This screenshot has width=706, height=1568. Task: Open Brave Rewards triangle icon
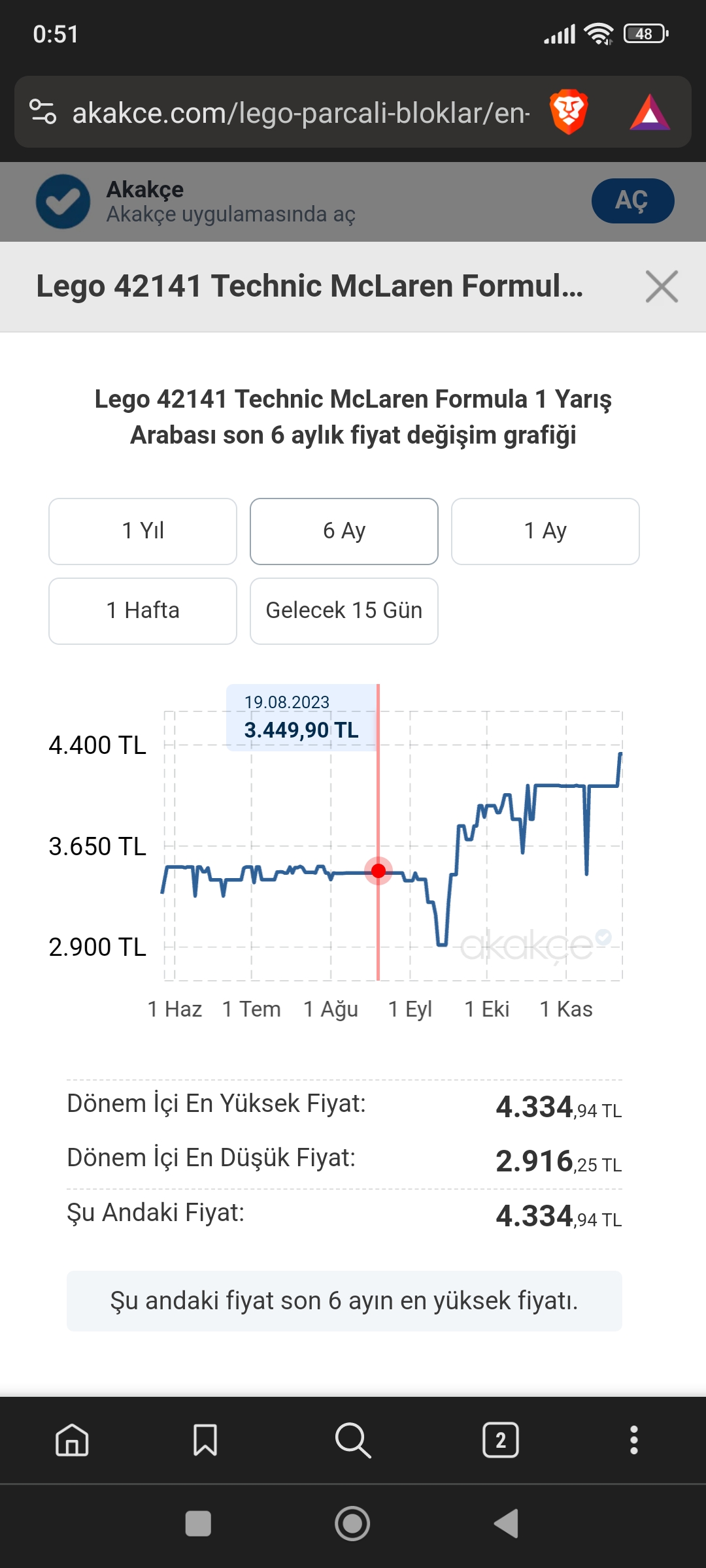click(649, 112)
